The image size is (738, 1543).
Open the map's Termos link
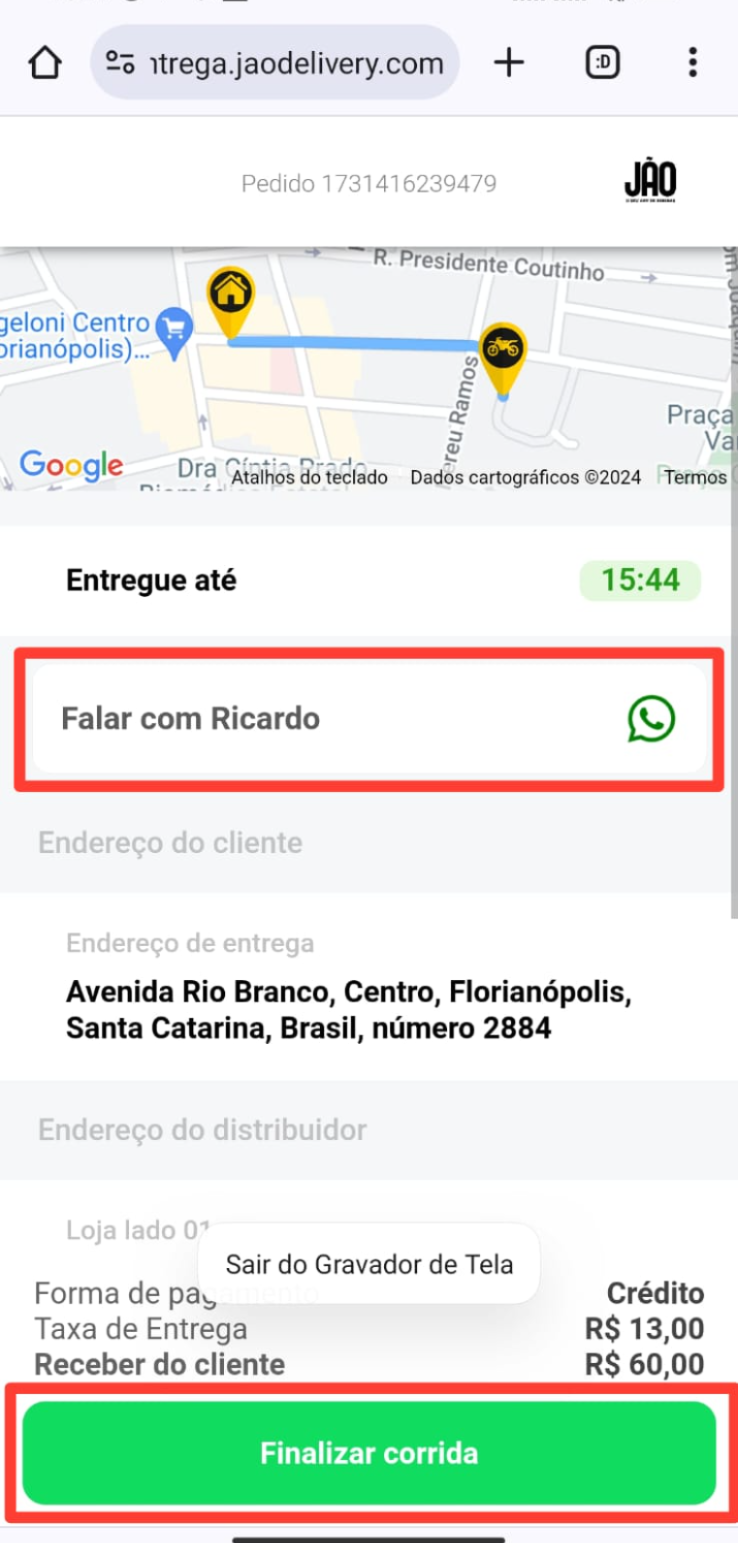695,477
